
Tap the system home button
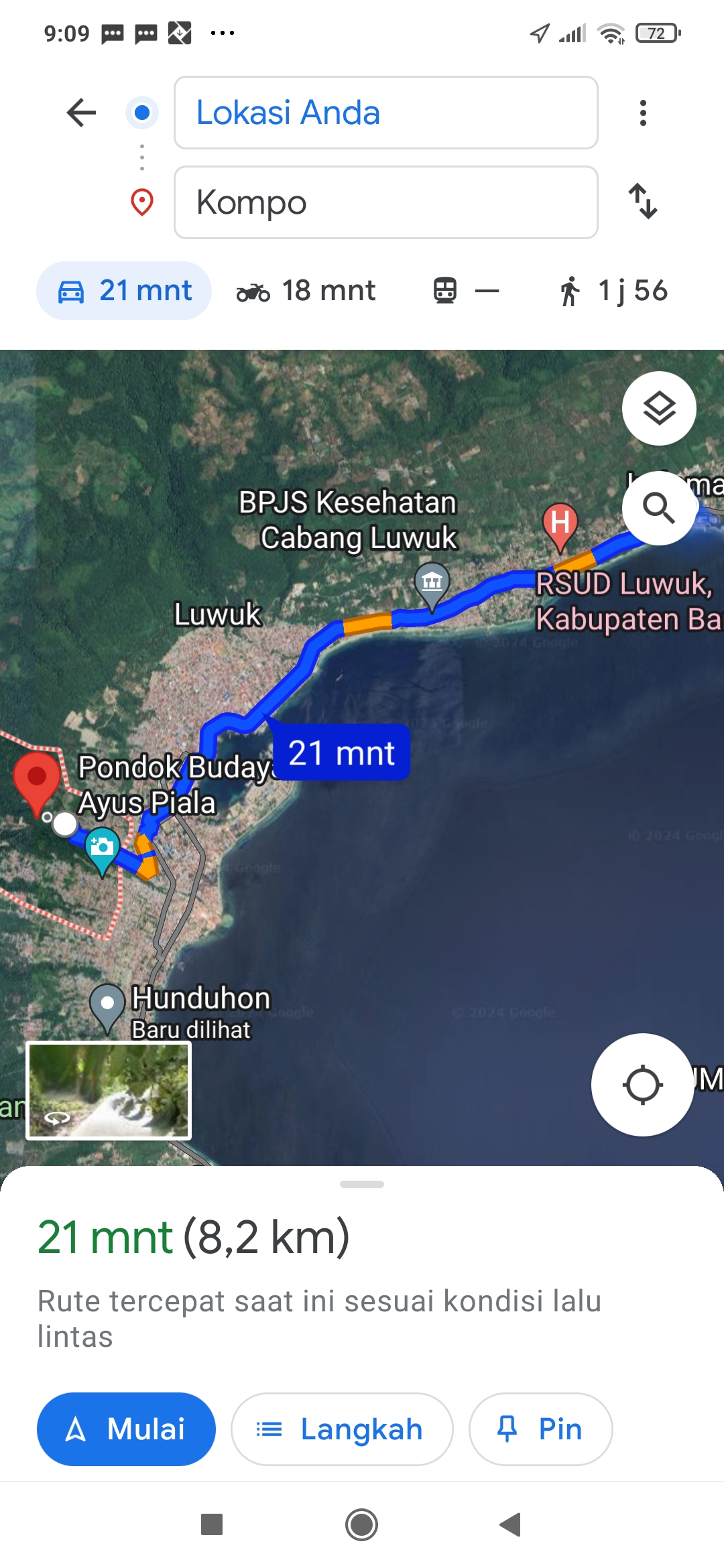[361, 1524]
